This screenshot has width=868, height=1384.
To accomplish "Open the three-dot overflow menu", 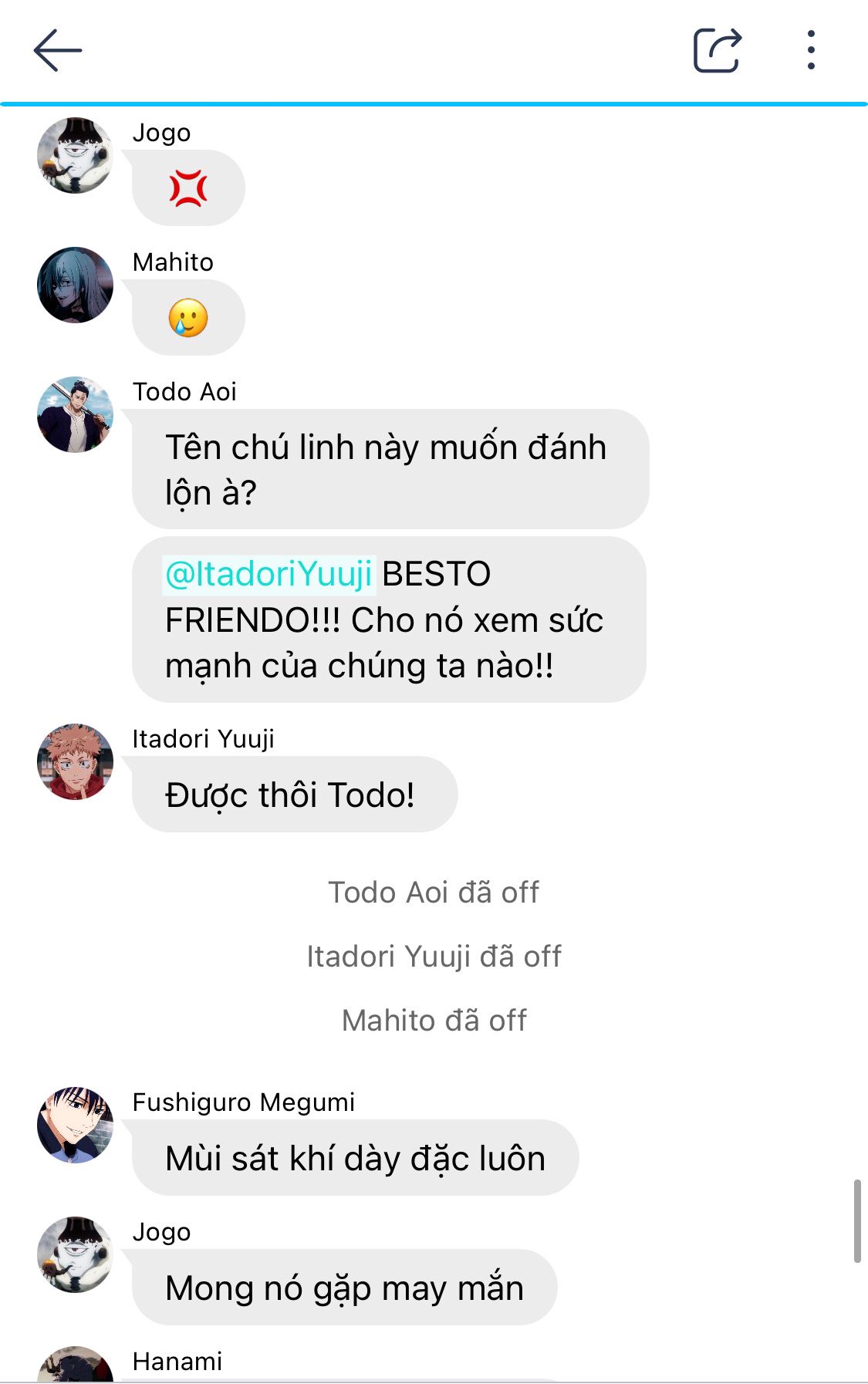I will pos(810,50).
